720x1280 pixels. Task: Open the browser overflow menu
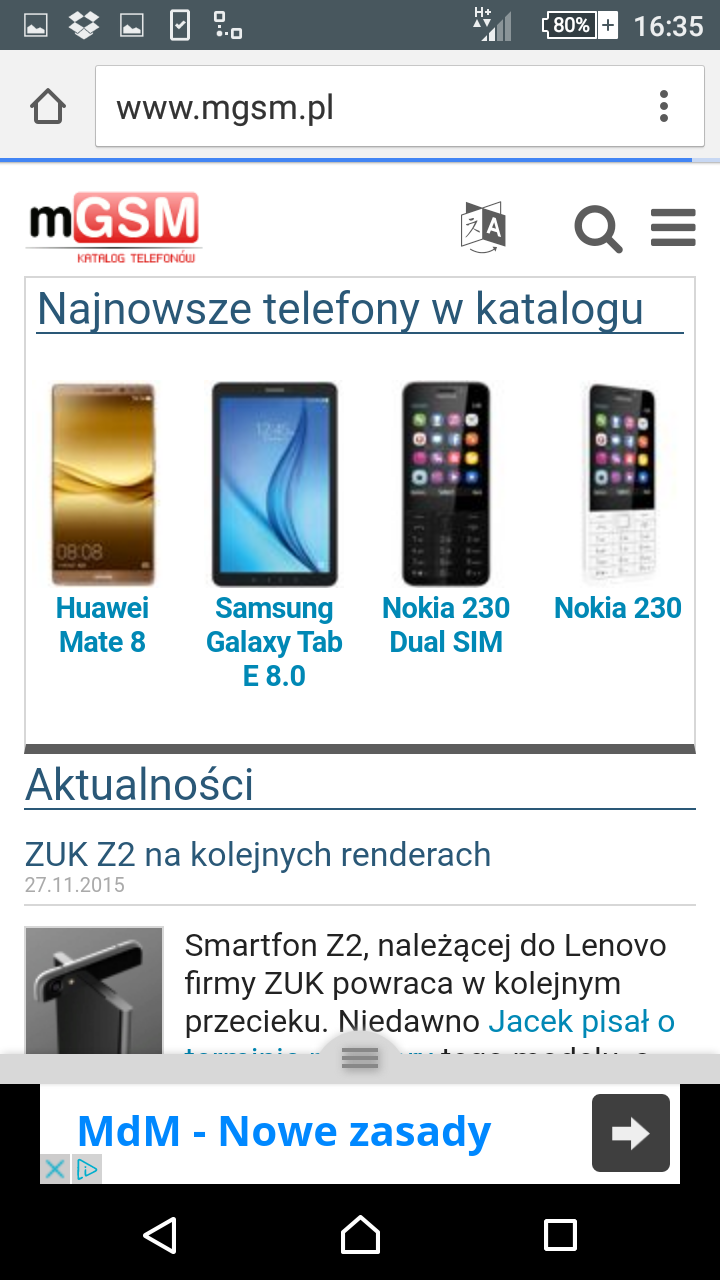coord(664,107)
